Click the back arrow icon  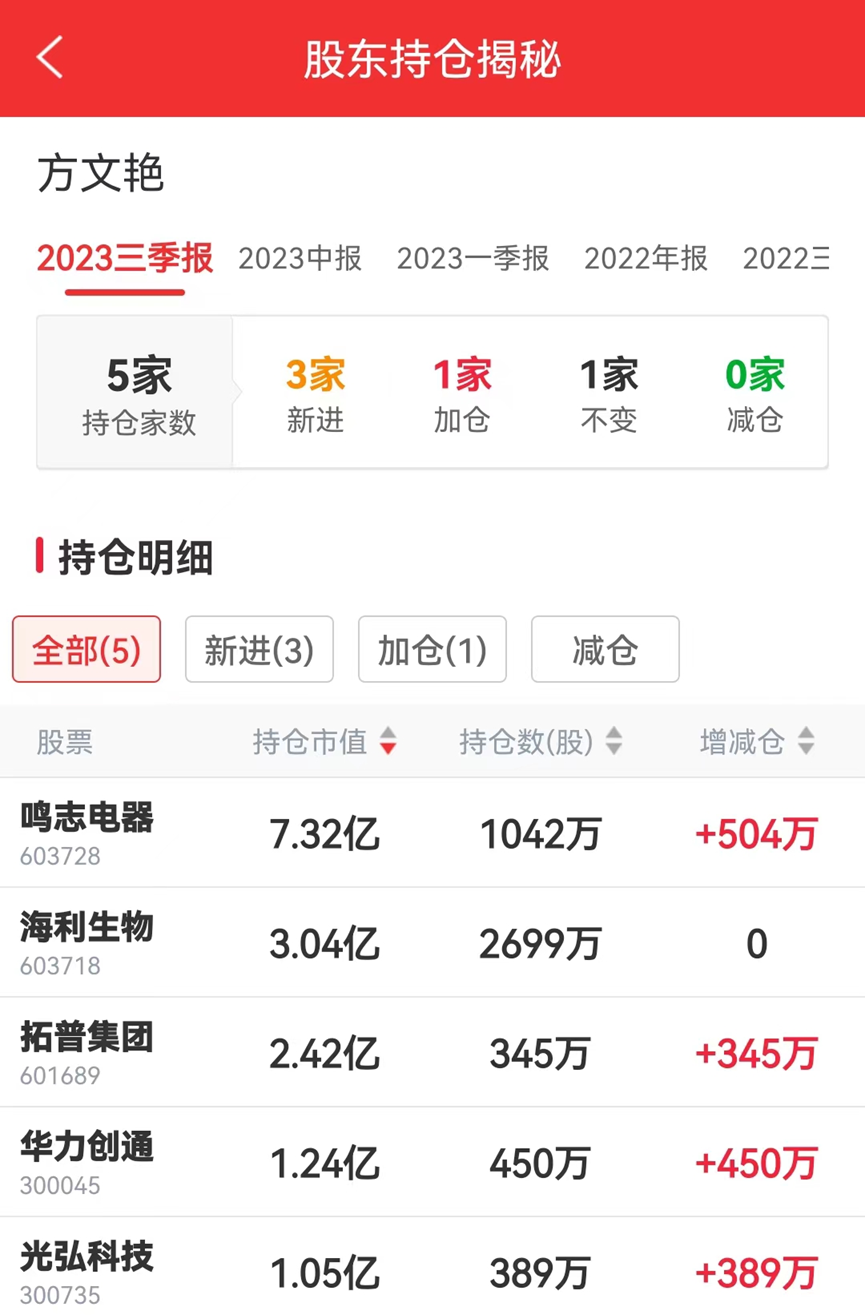pos(50,58)
